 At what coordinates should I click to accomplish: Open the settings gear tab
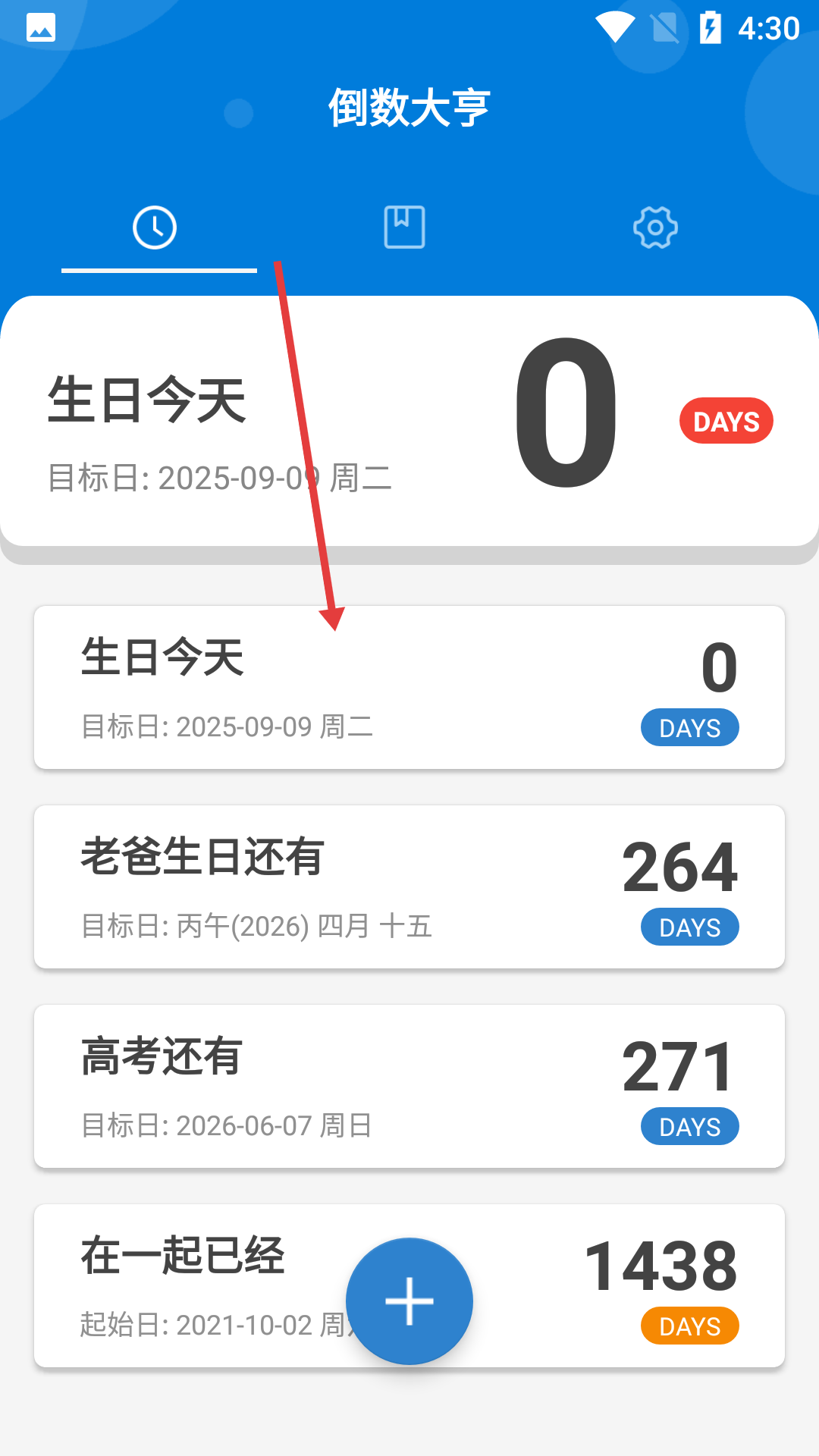[x=655, y=227]
